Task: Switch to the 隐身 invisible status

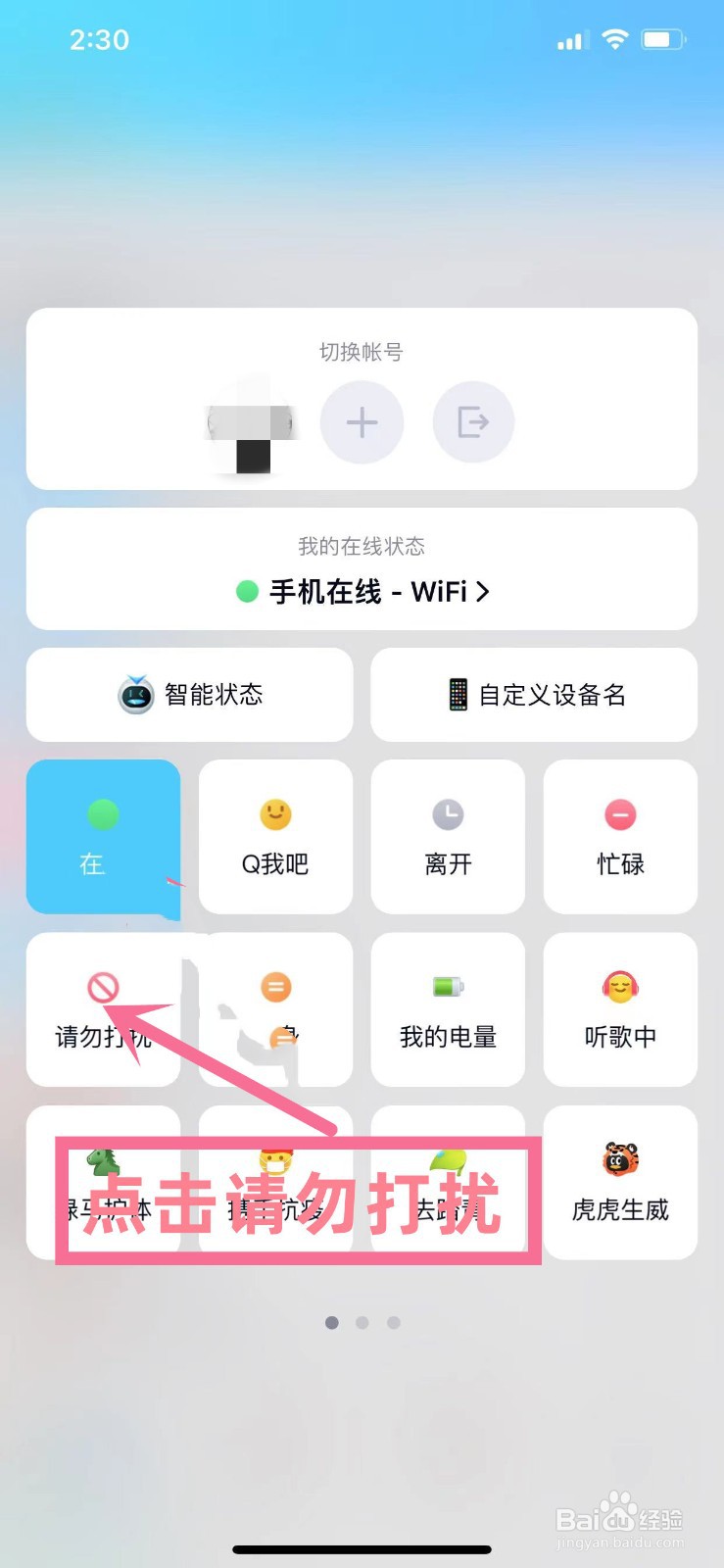Action: (275, 1009)
